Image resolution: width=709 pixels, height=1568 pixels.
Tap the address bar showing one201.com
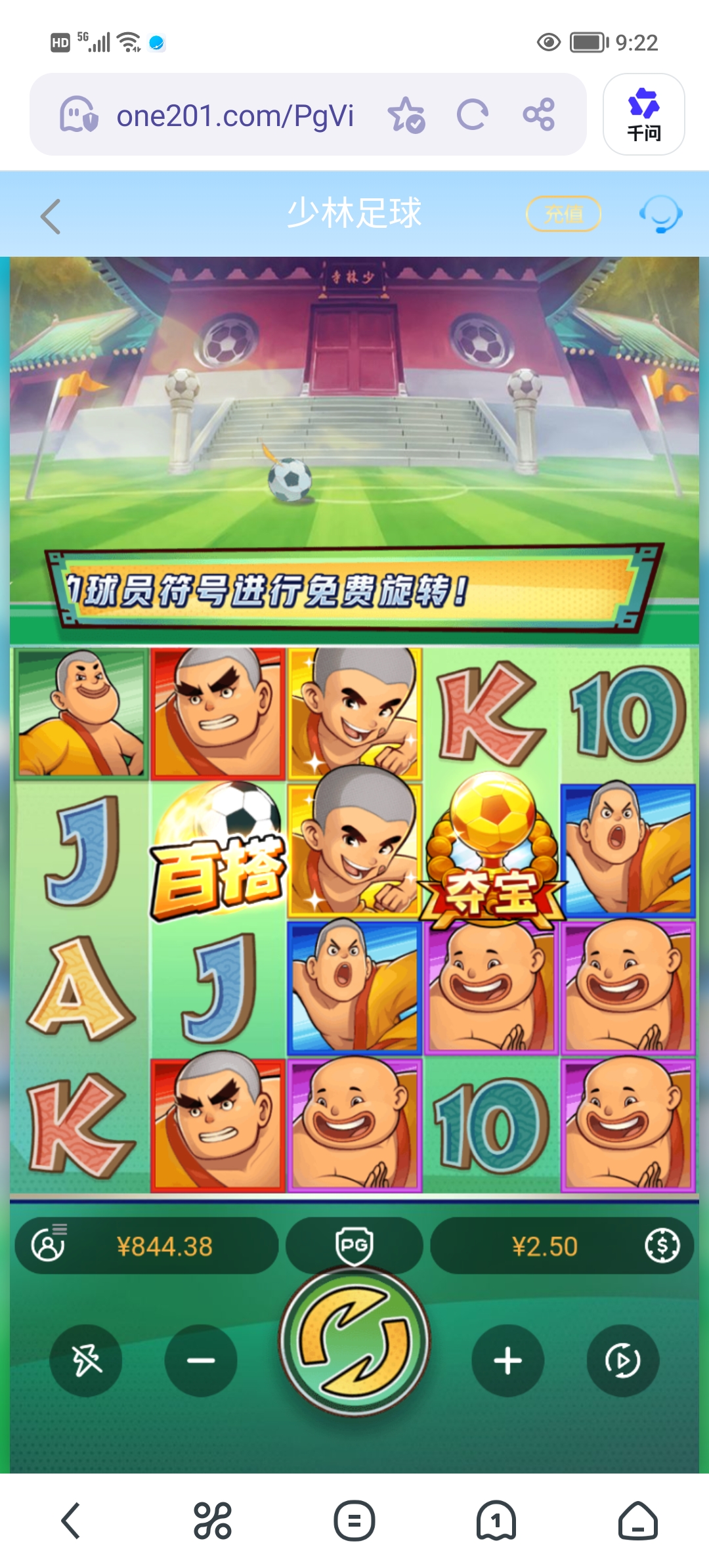[235, 116]
